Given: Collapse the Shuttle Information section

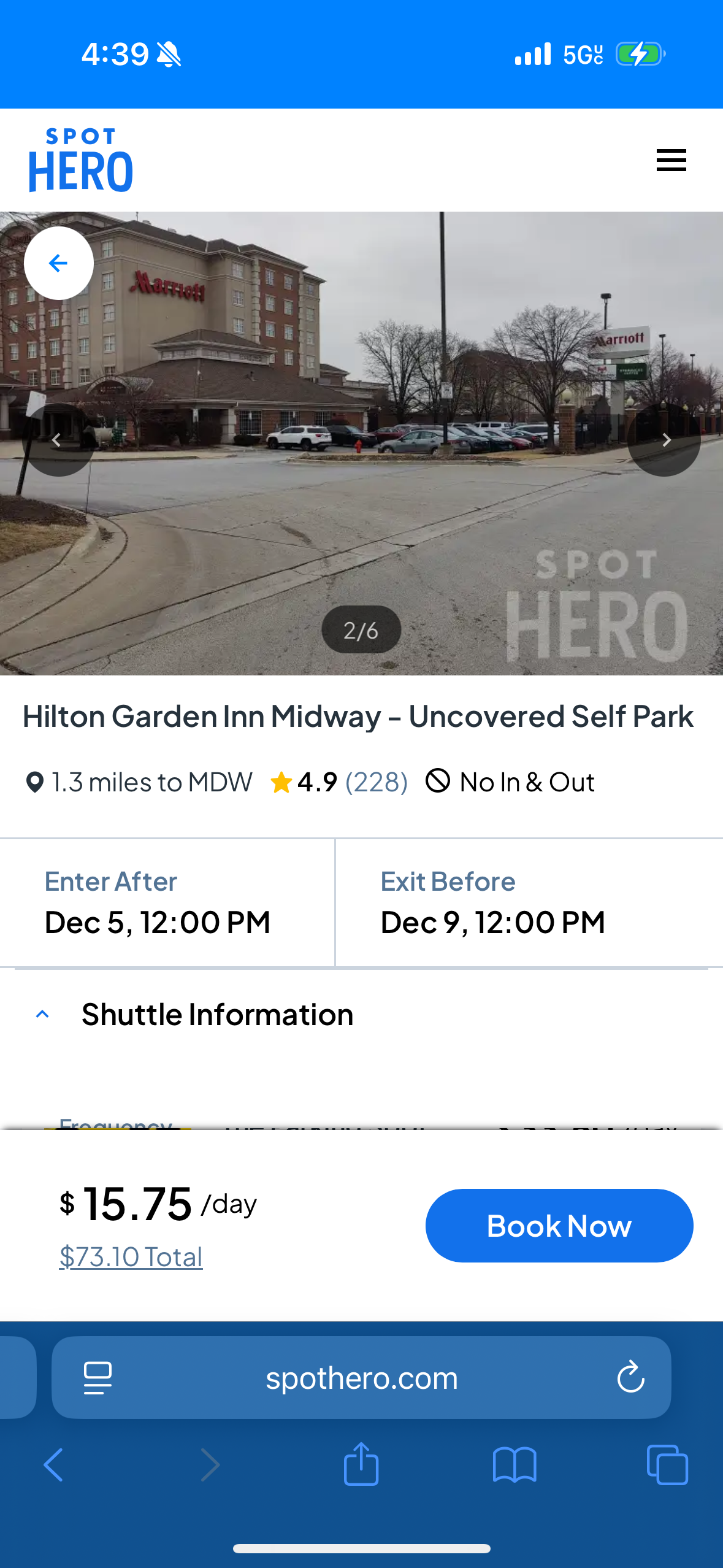Looking at the screenshot, I should [x=42, y=1015].
